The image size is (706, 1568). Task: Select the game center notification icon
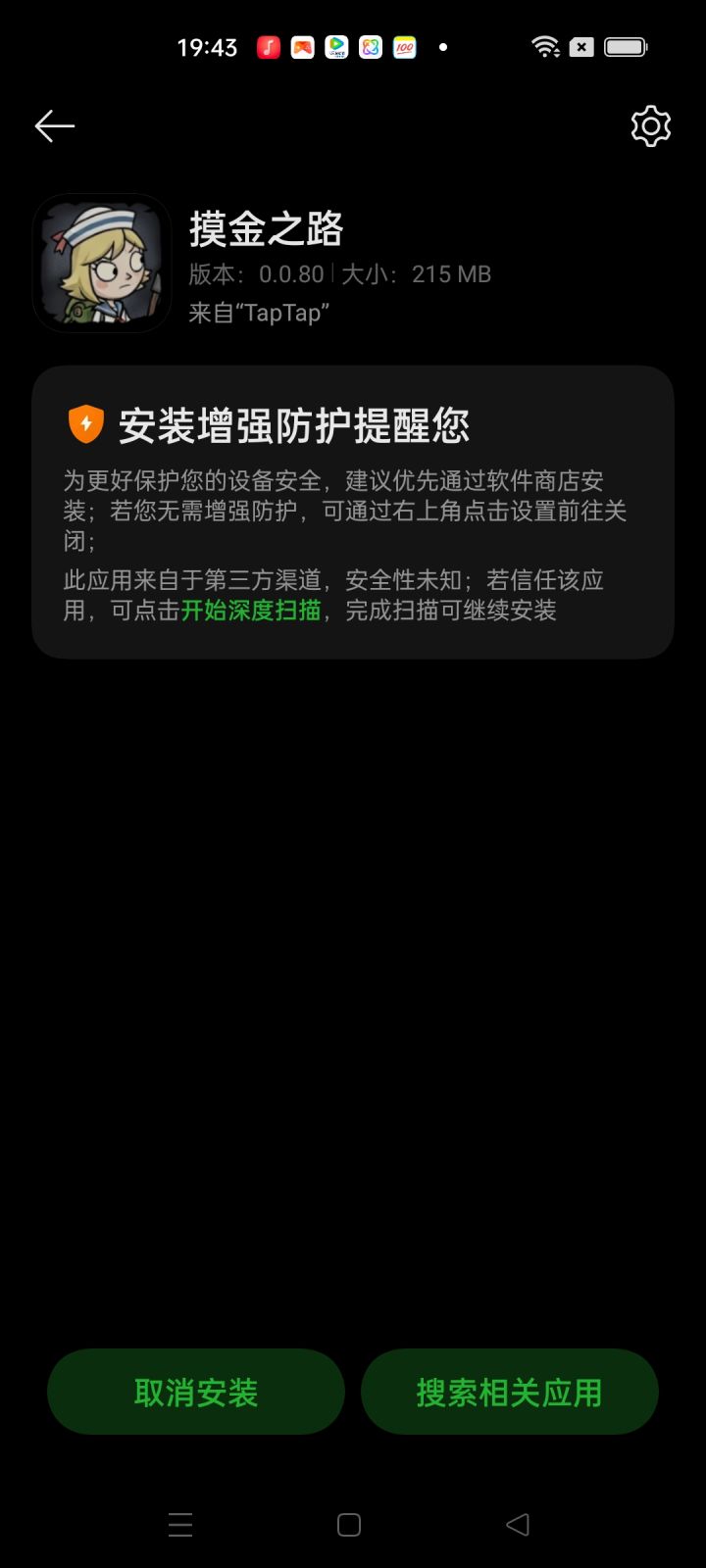tap(301, 47)
